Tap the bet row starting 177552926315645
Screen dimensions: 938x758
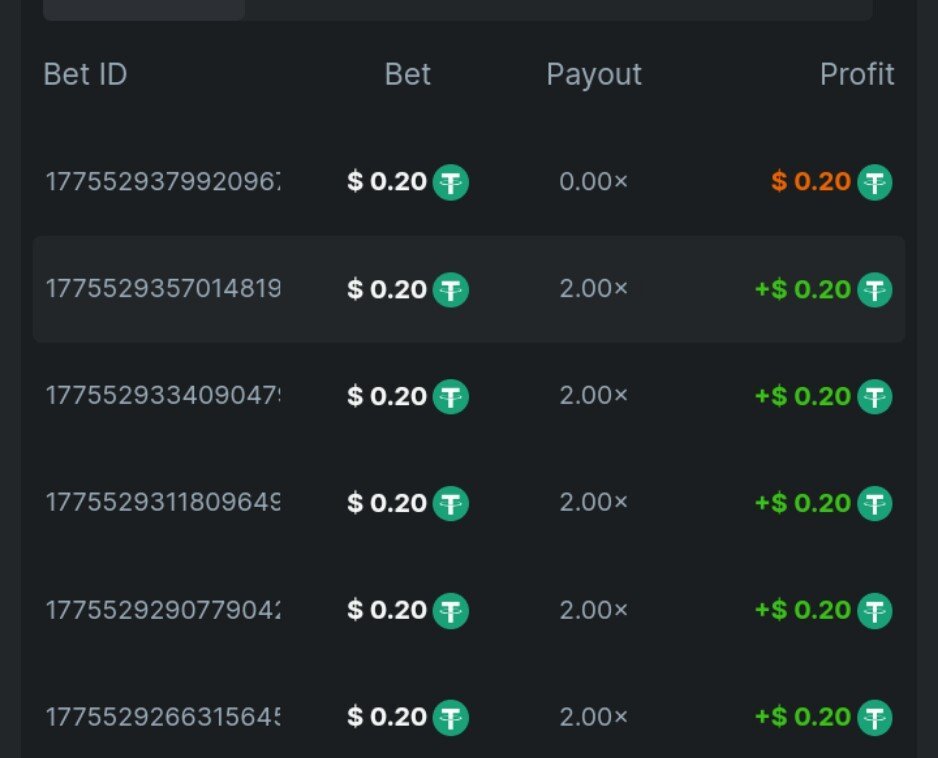click(163, 717)
